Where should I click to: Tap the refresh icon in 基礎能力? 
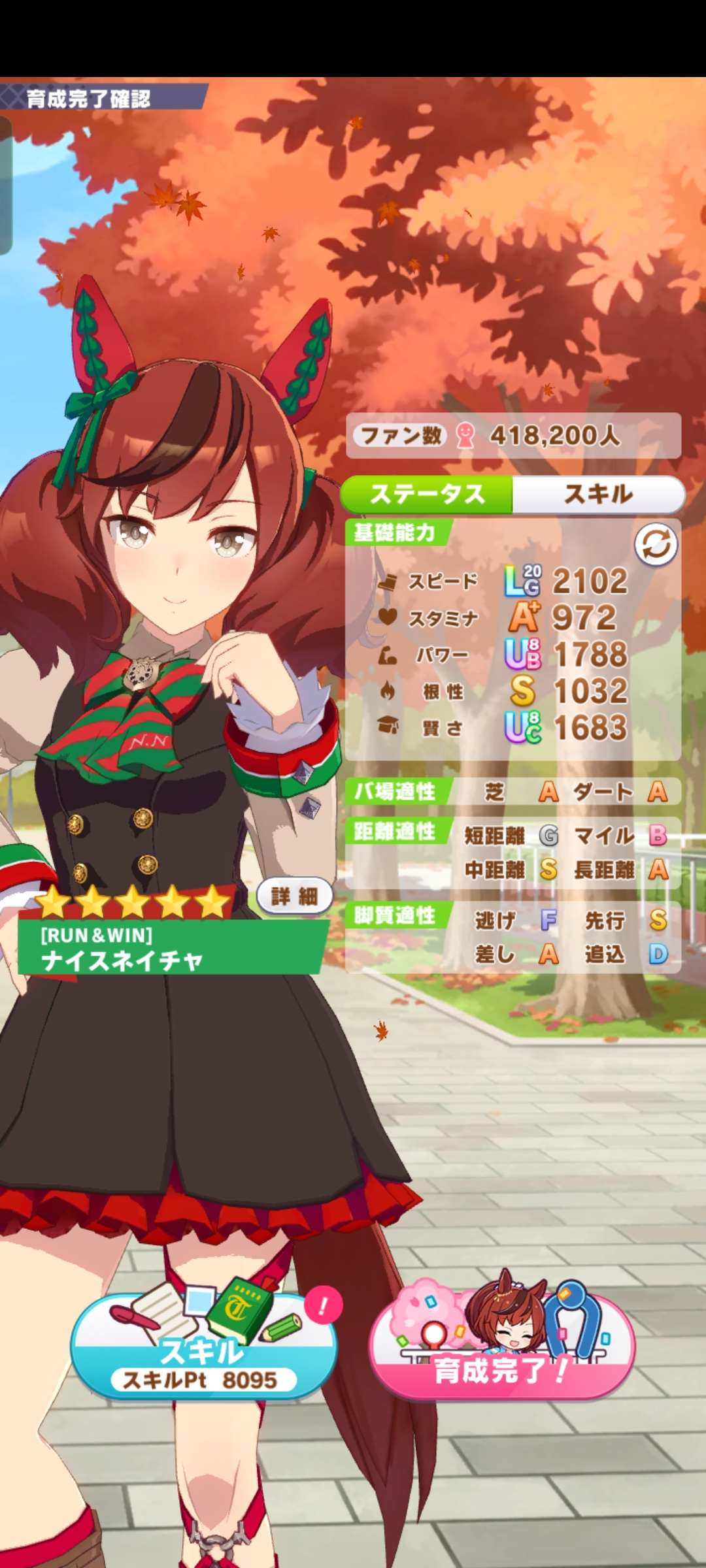pyautogui.click(x=656, y=545)
